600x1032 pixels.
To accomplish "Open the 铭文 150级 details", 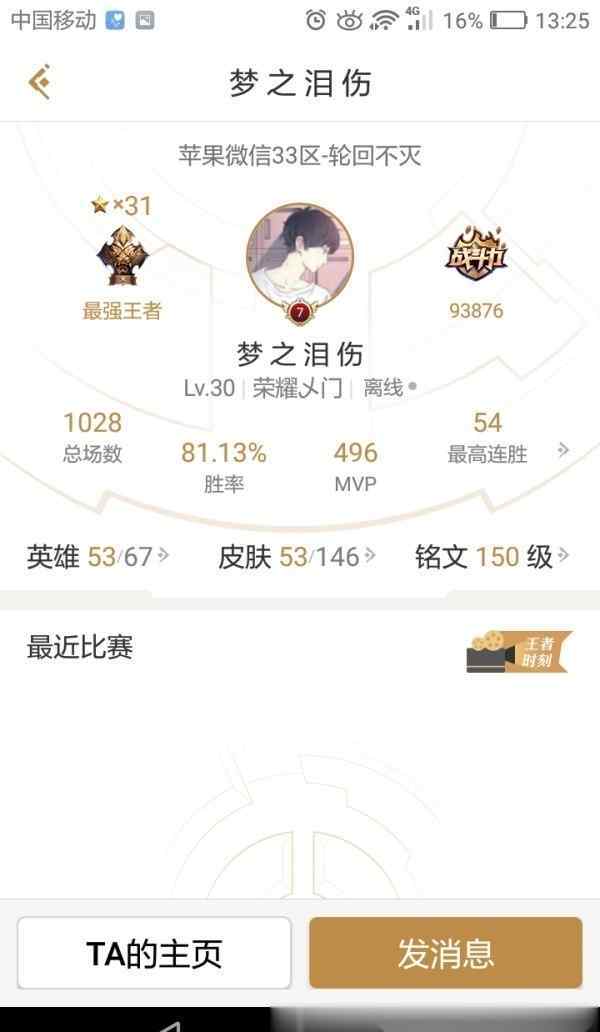I will (492, 557).
